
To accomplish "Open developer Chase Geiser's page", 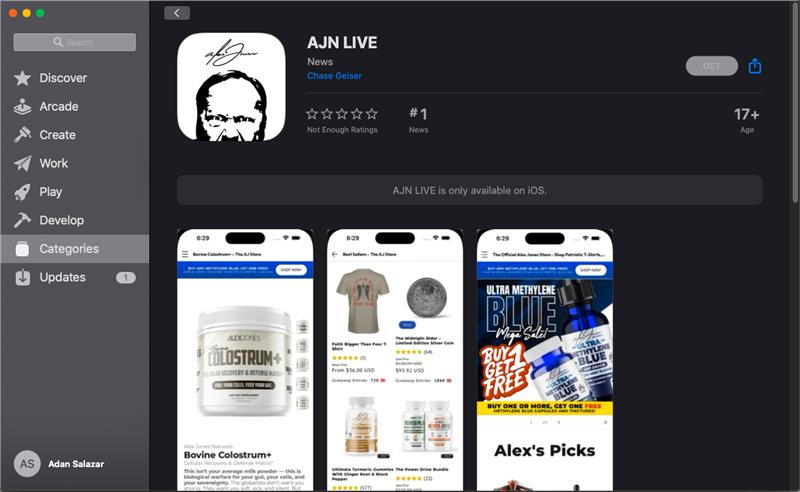I will pyautogui.click(x=335, y=76).
